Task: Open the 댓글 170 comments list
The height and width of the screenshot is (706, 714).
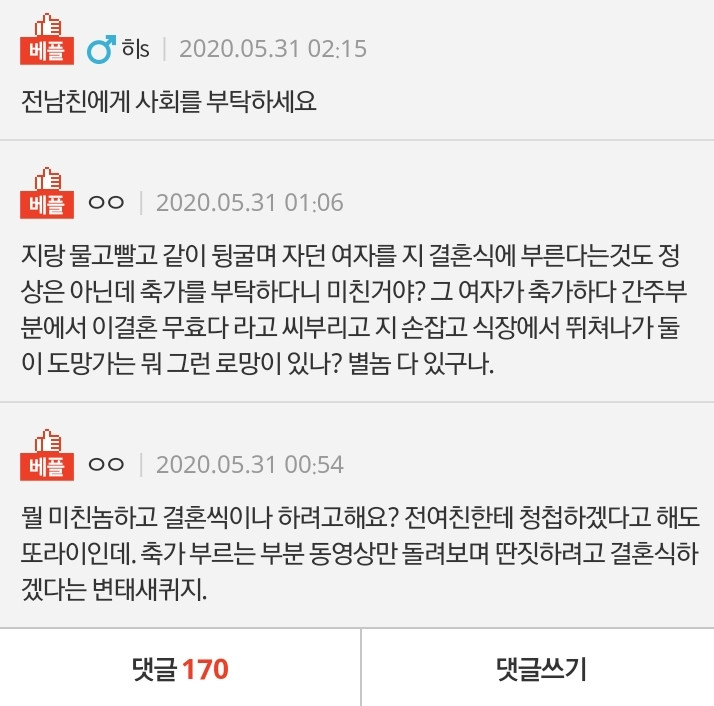Action: 180,668
